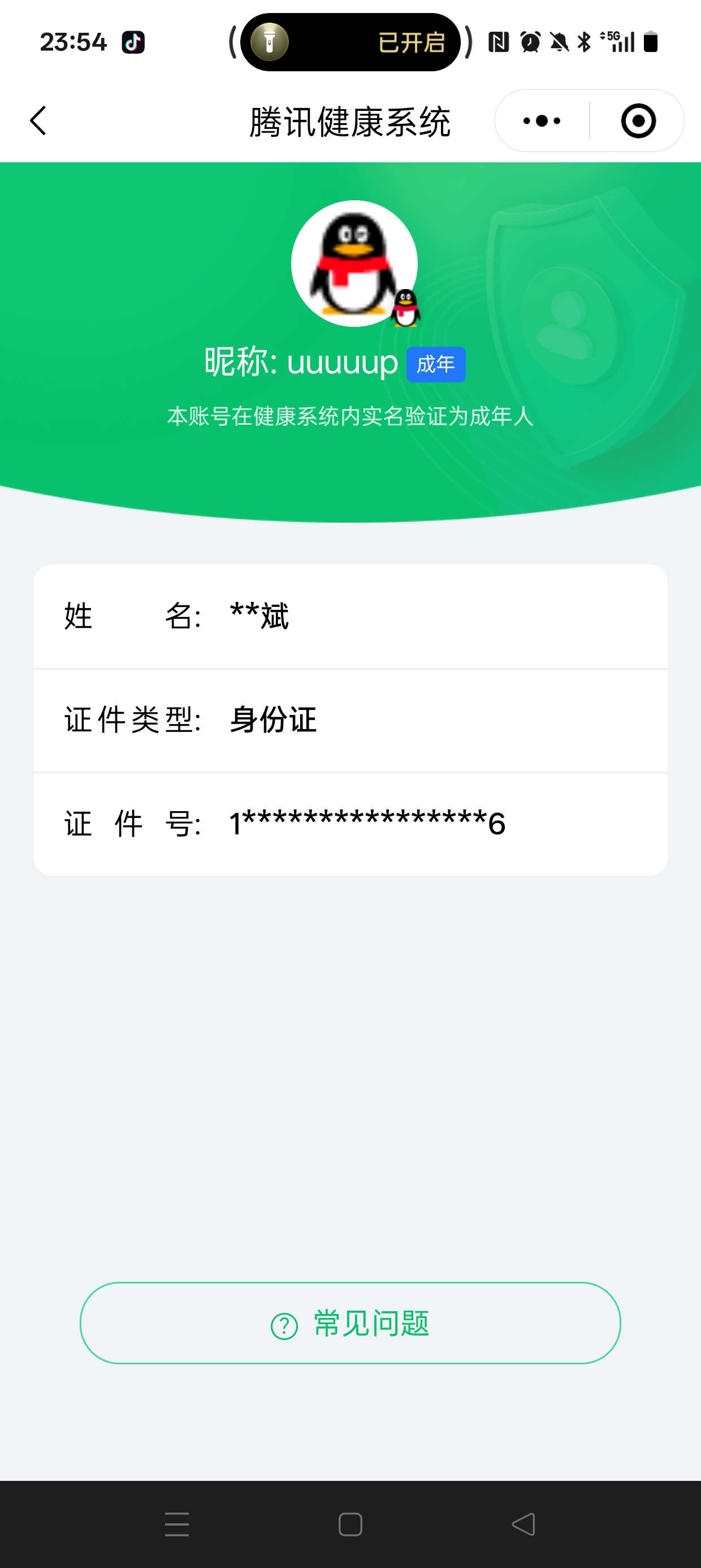
Task: Click the TikTok icon in the status bar
Action: [133, 41]
